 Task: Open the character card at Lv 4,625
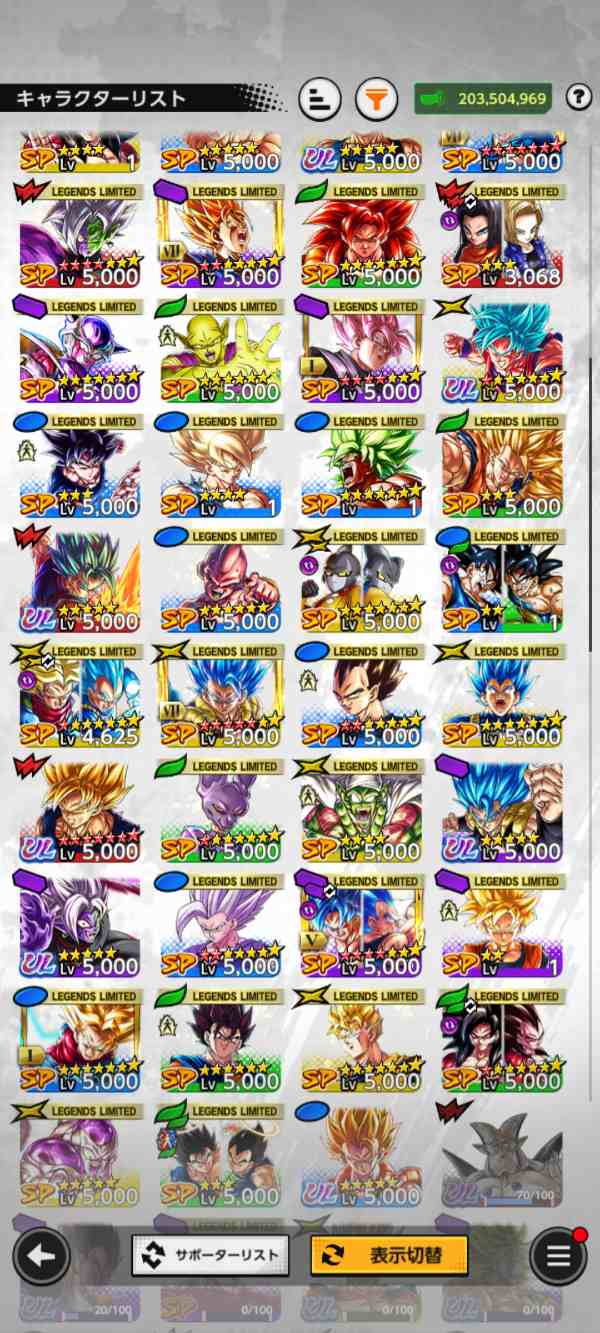point(80,697)
